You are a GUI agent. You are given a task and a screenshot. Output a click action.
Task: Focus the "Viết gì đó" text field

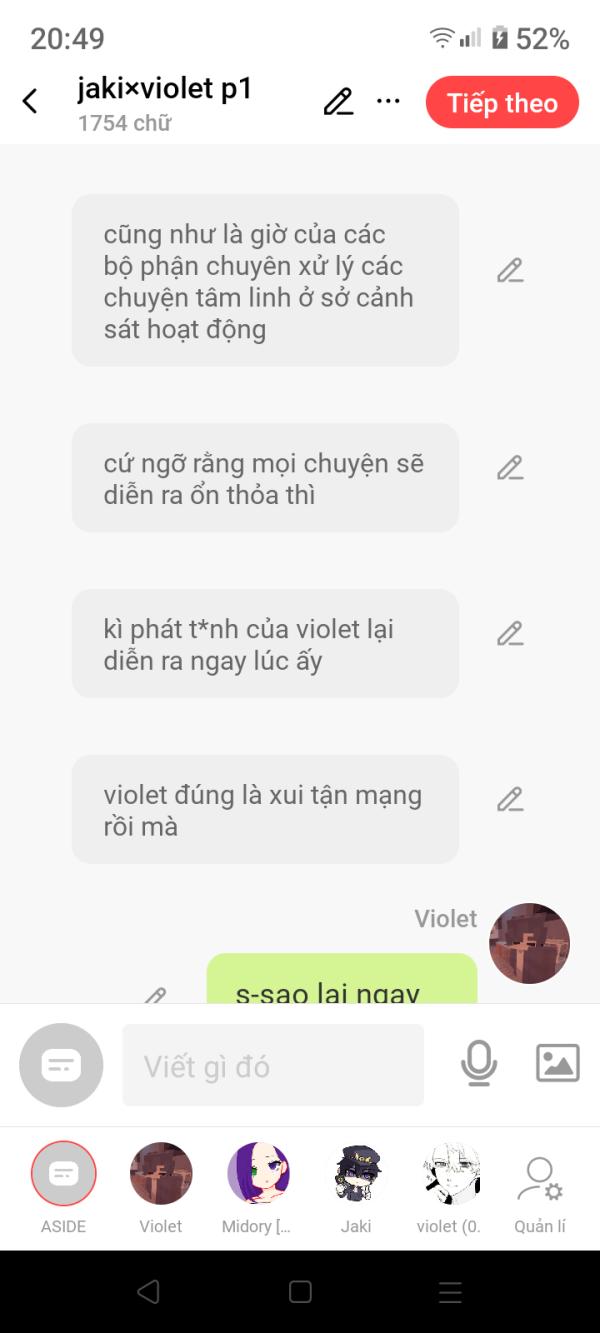coord(273,1065)
